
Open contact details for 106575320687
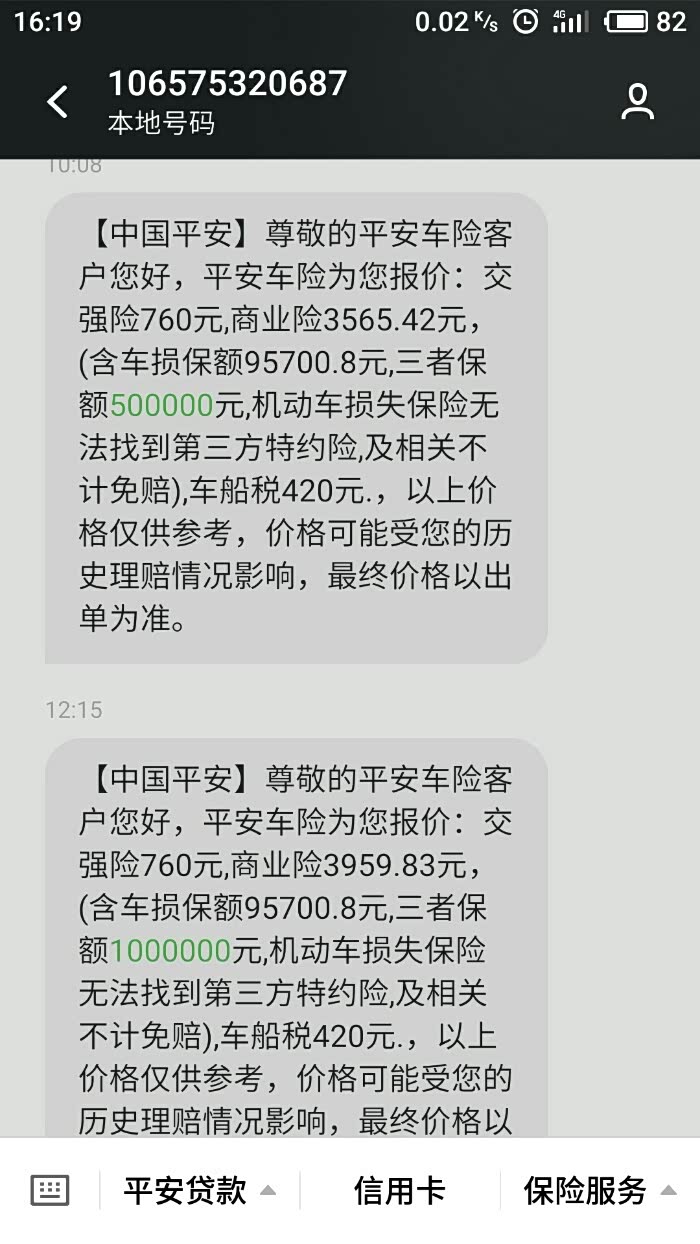(637, 102)
